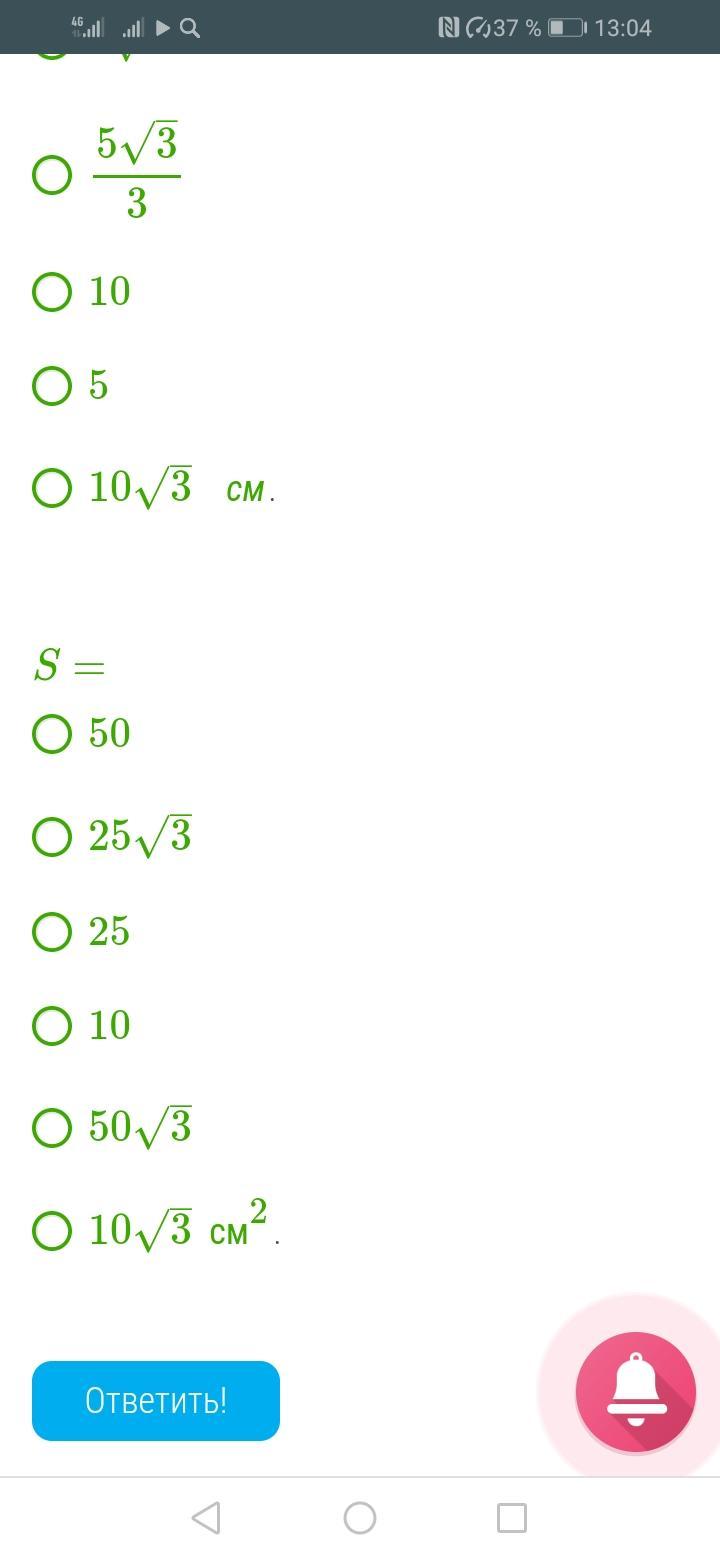
Task: Select 25√3 for the area S
Action: 52,837
